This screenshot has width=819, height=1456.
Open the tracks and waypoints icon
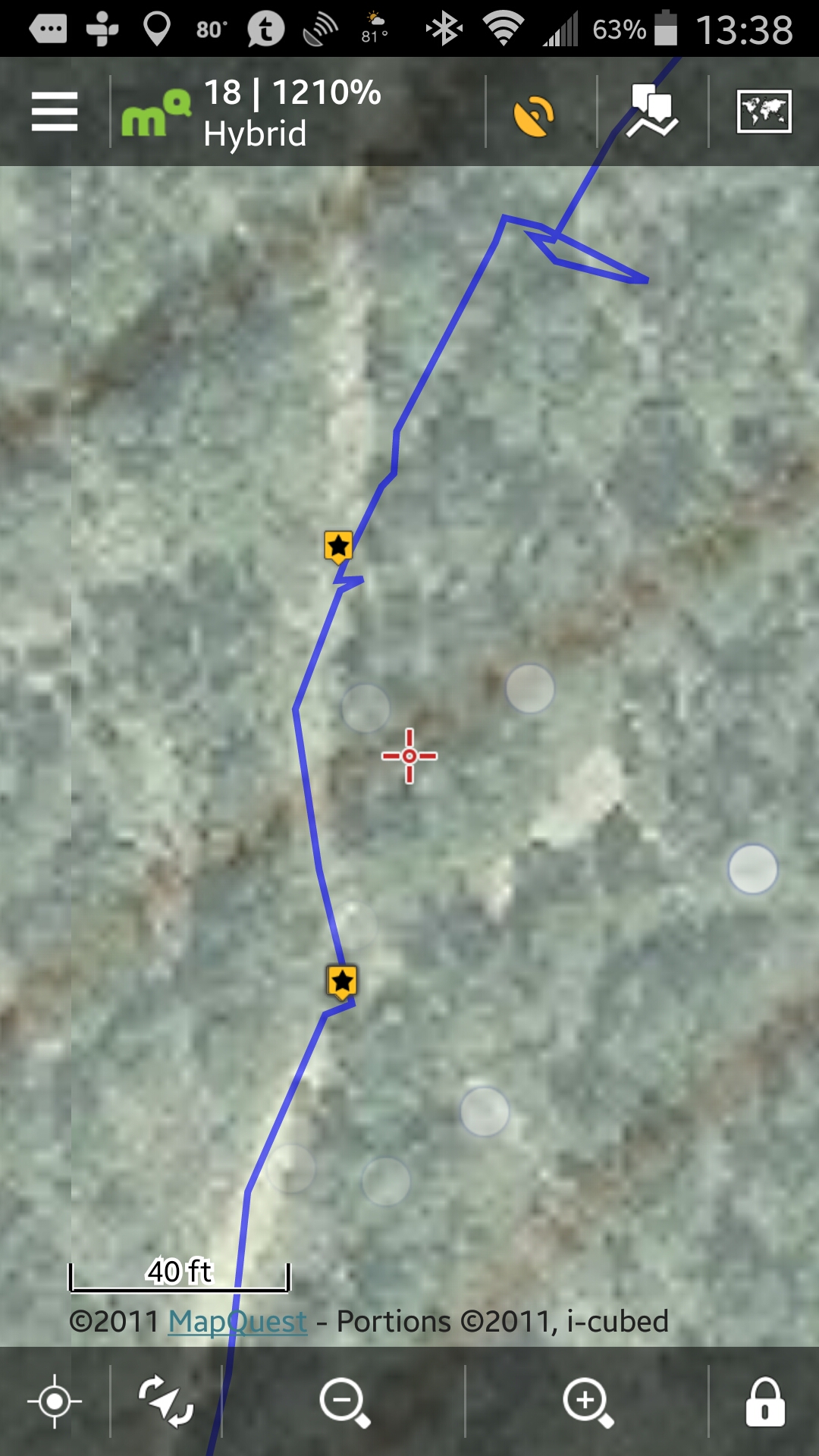tap(652, 112)
